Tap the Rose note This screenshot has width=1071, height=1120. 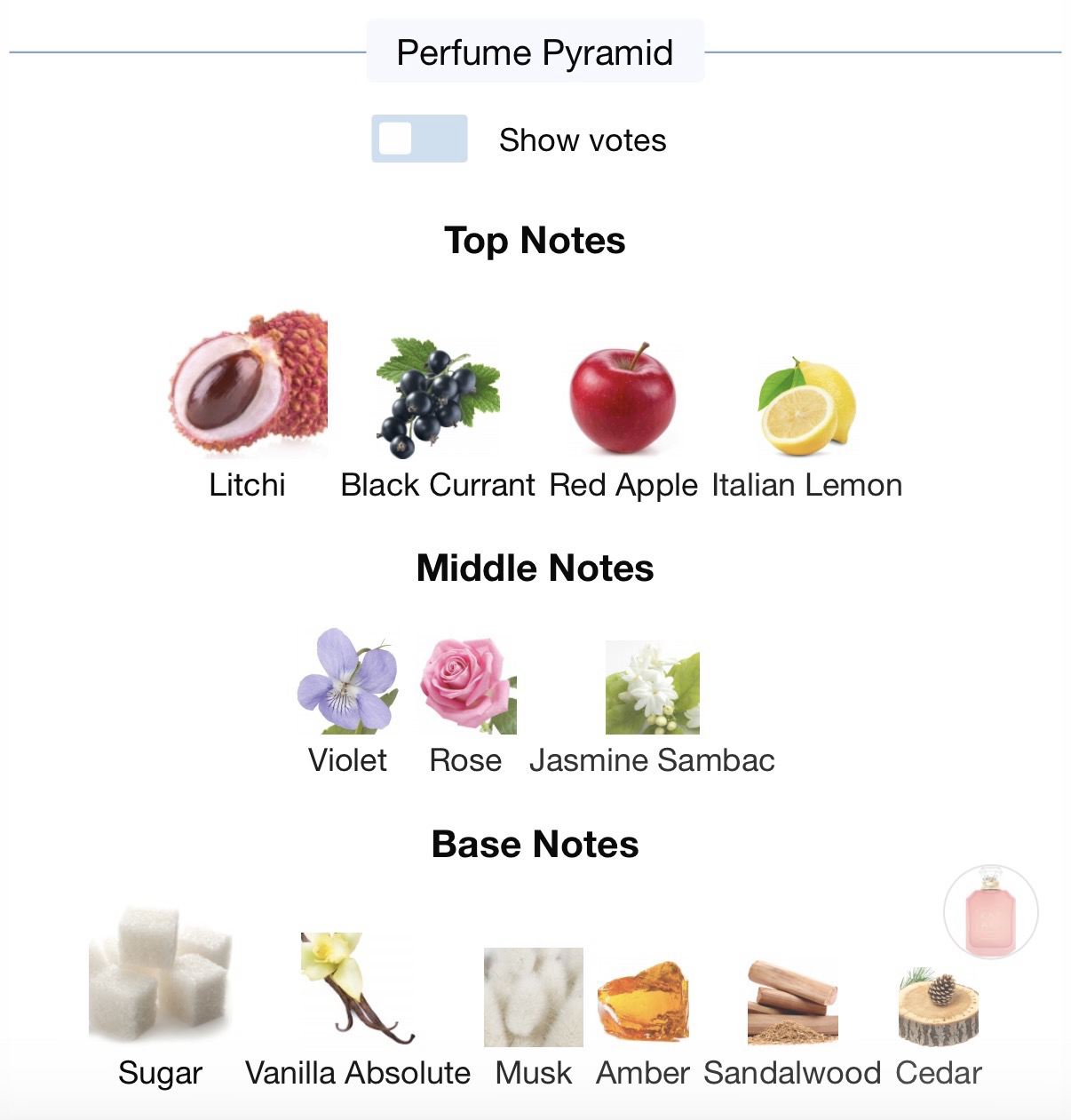click(467, 686)
